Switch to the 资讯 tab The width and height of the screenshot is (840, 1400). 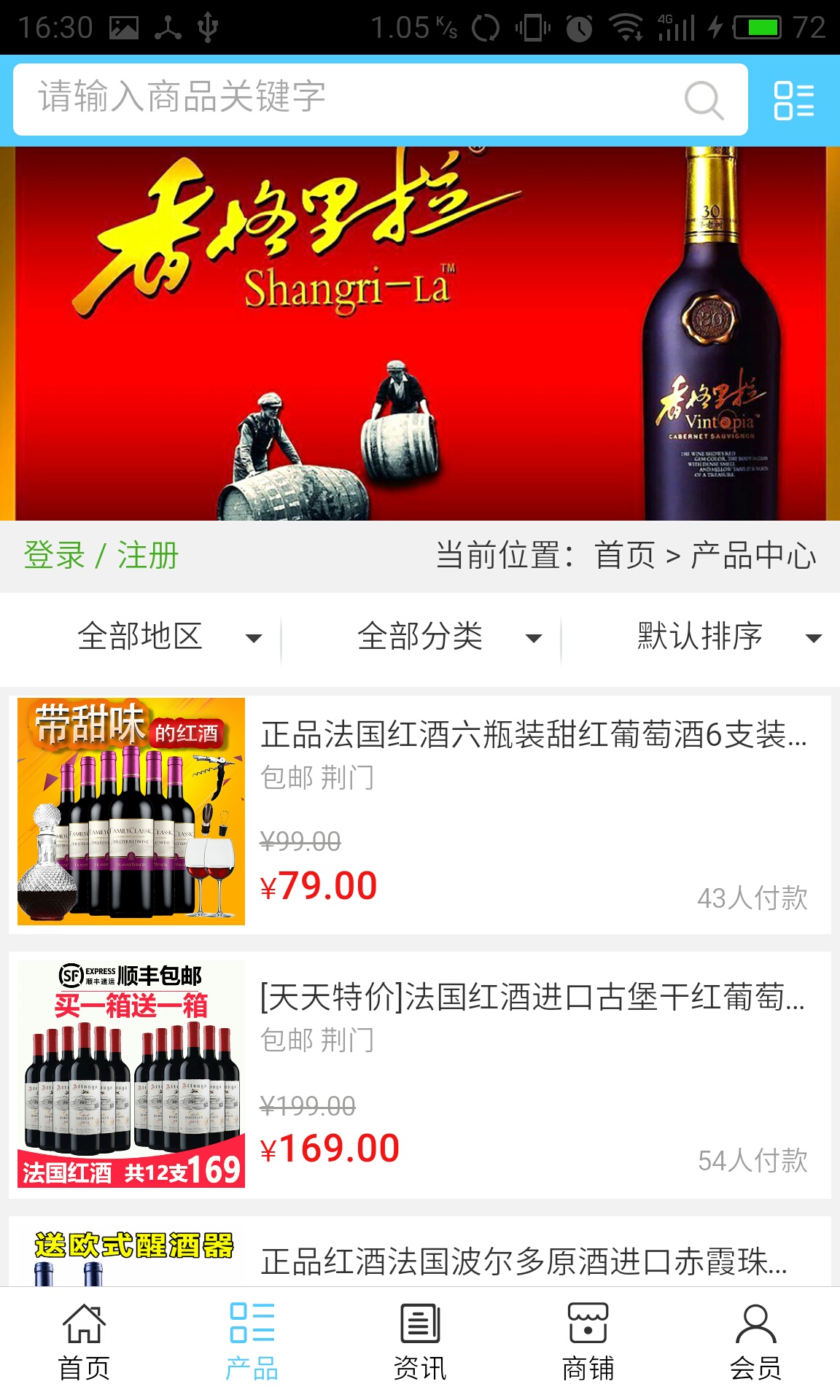[420, 1343]
